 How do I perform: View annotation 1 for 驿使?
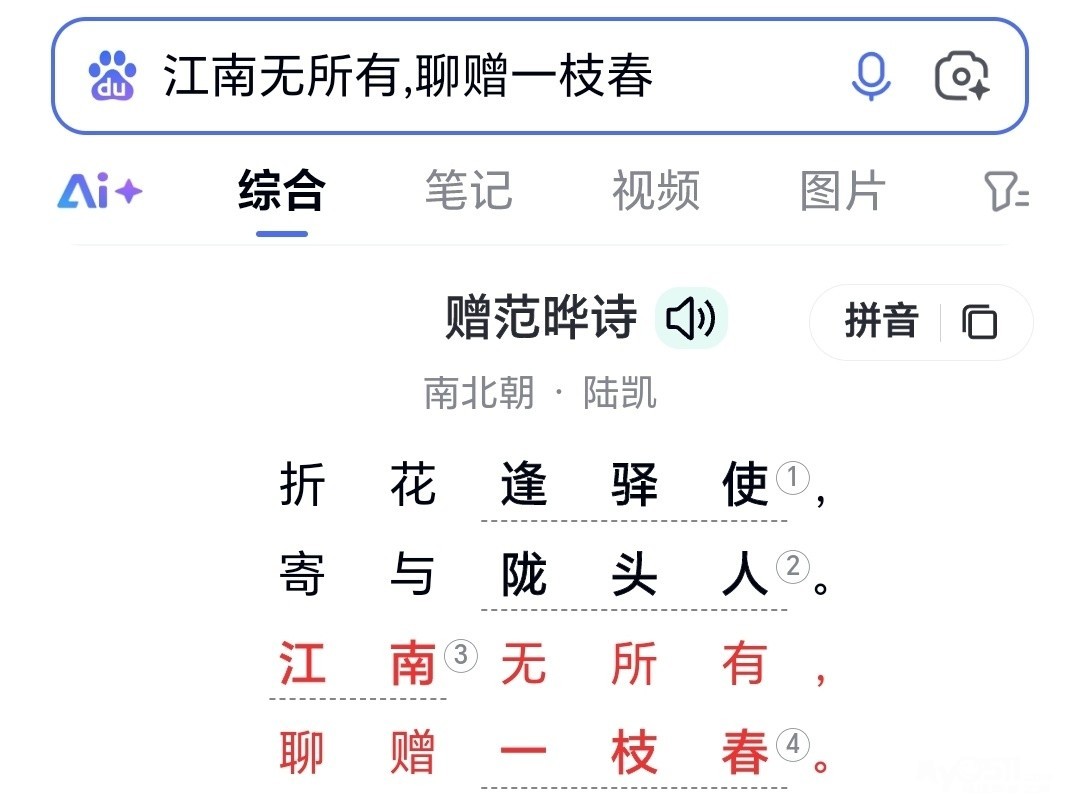click(x=793, y=477)
